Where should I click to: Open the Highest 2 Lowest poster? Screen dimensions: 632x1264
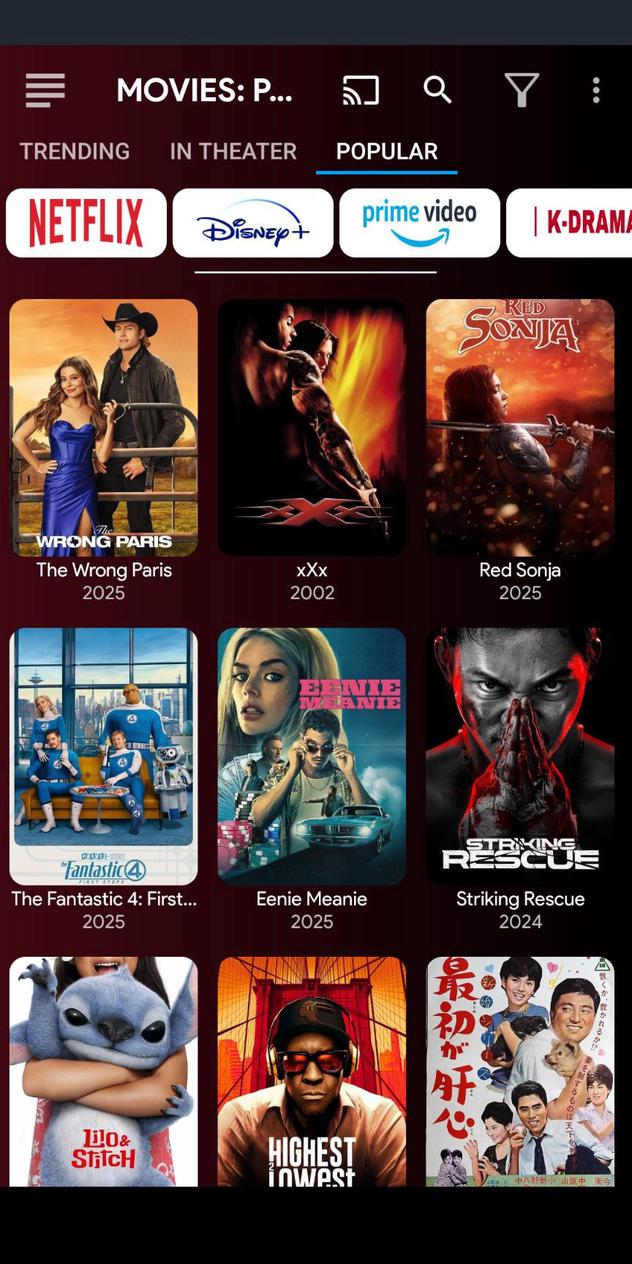(312, 1071)
